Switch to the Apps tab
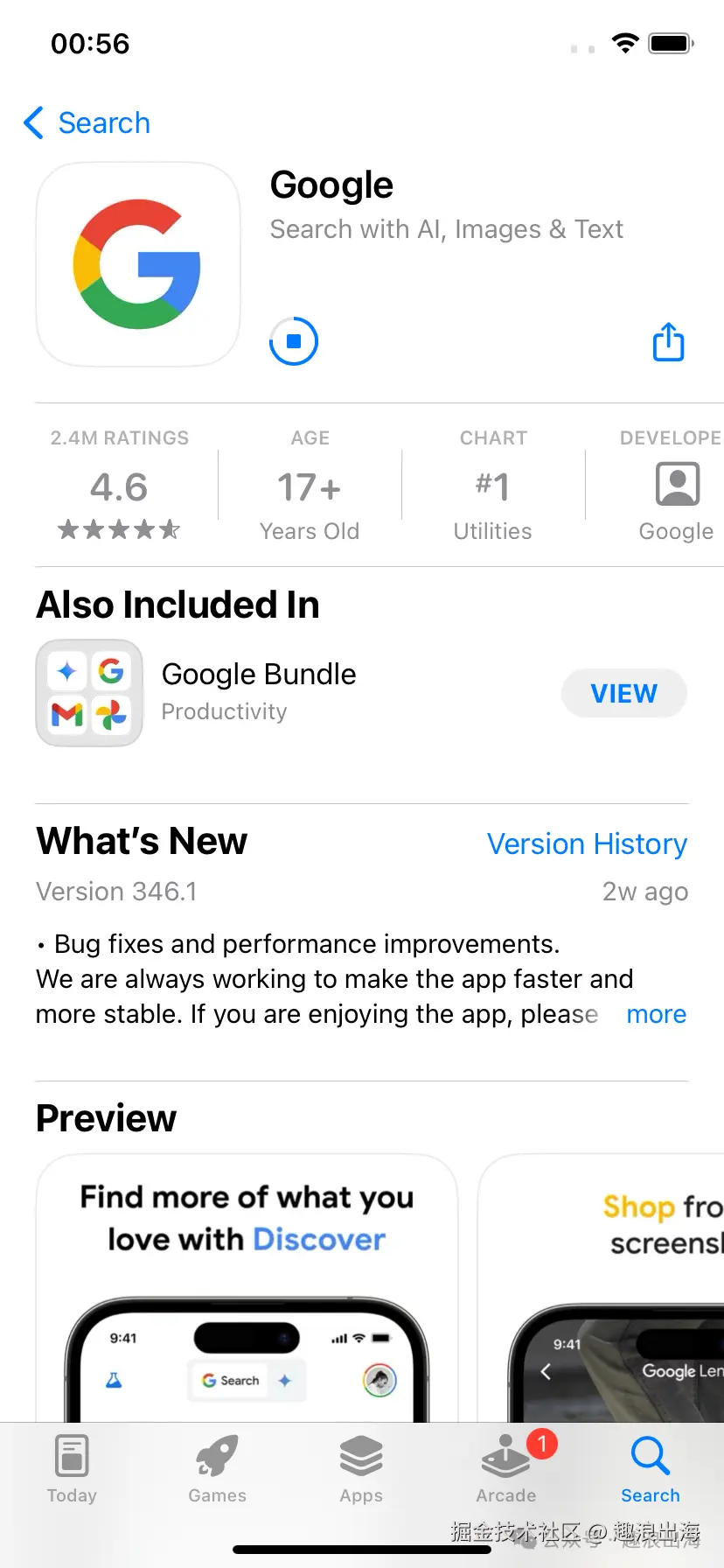724x1568 pixels. point(361,1470)
